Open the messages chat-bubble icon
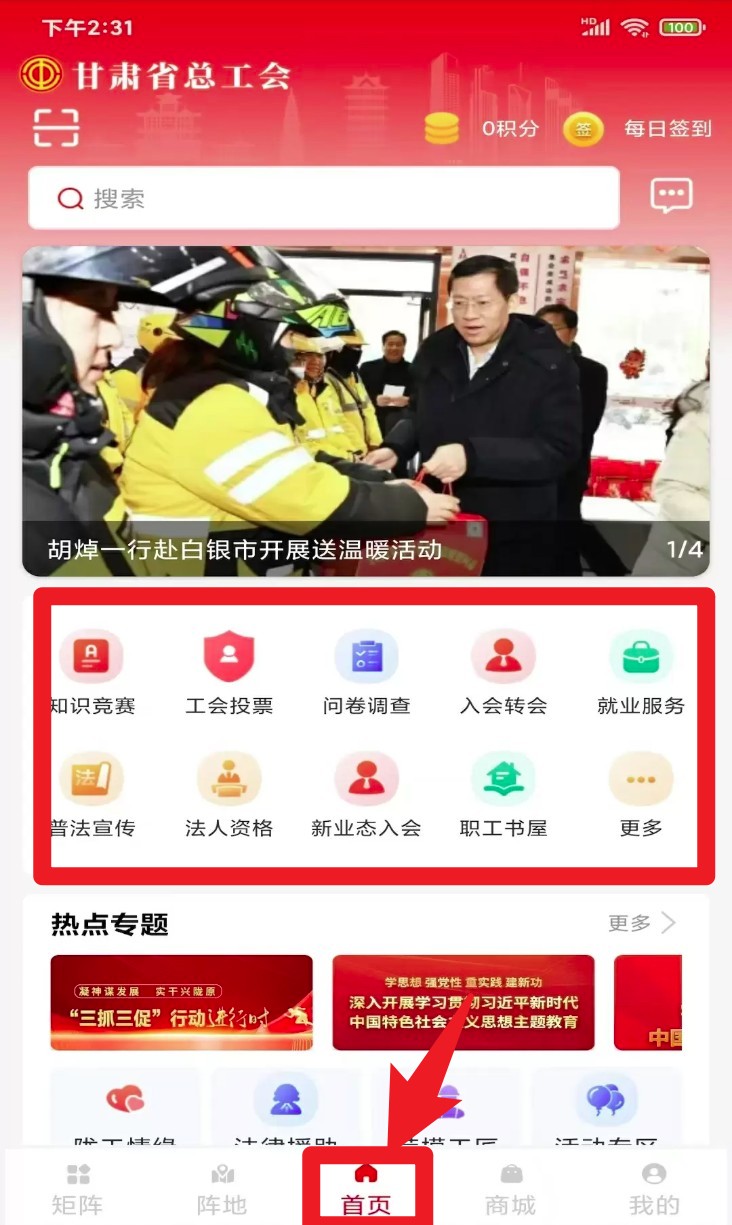 pos(671,195)
